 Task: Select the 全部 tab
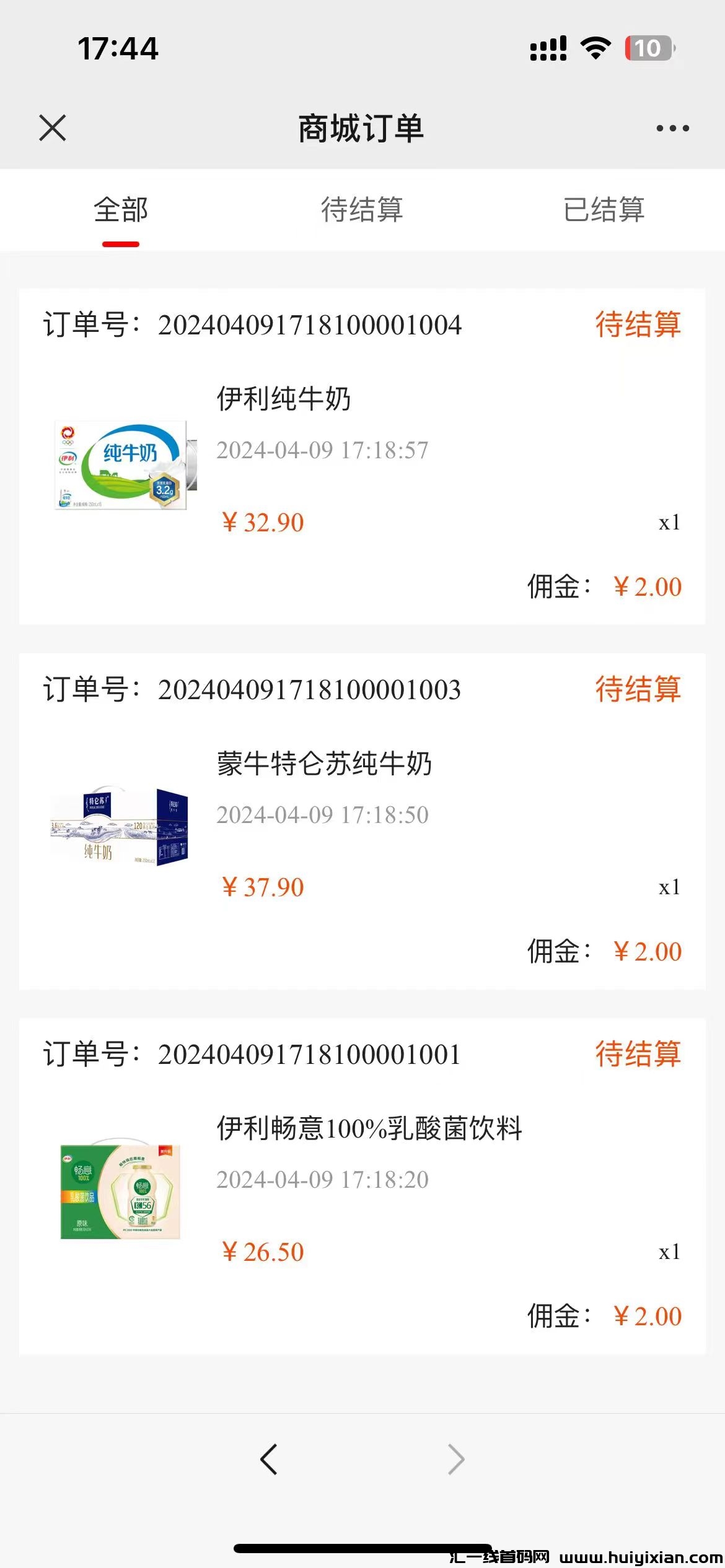click(121, 210)
